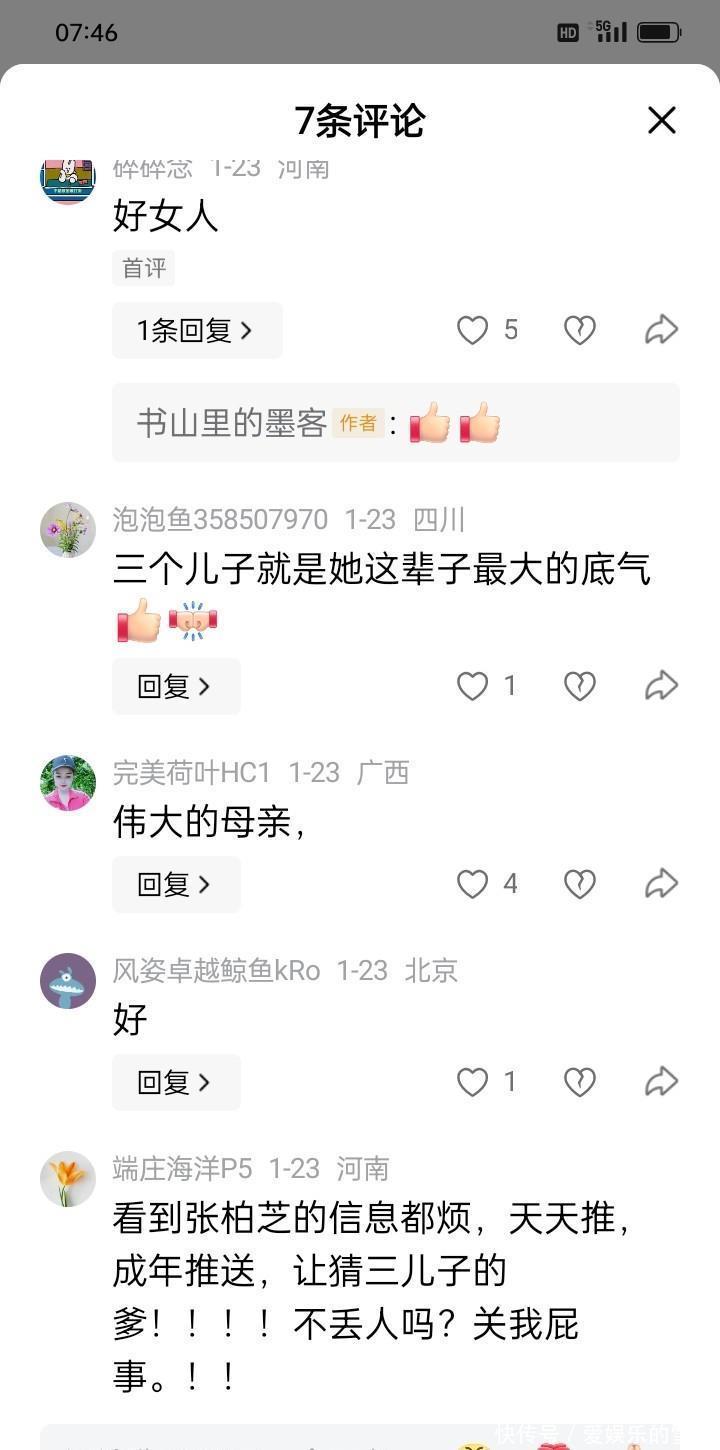Open 完美荷叶HC1's profile avatar
Viewport: 720px width, 1450px height.
[68, 783]
